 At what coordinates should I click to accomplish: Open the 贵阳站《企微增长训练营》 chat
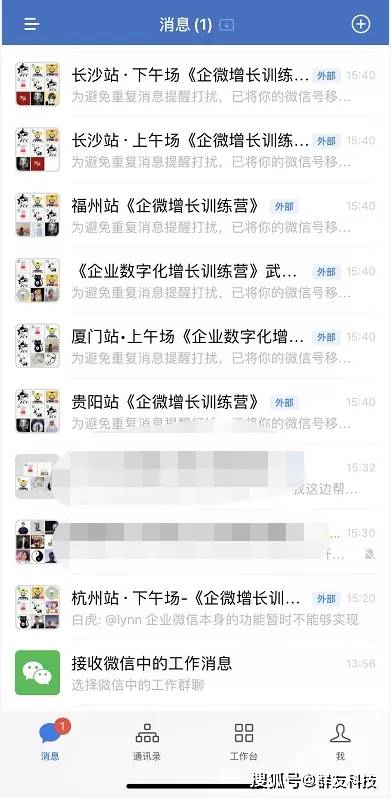(x=196, y=411)
